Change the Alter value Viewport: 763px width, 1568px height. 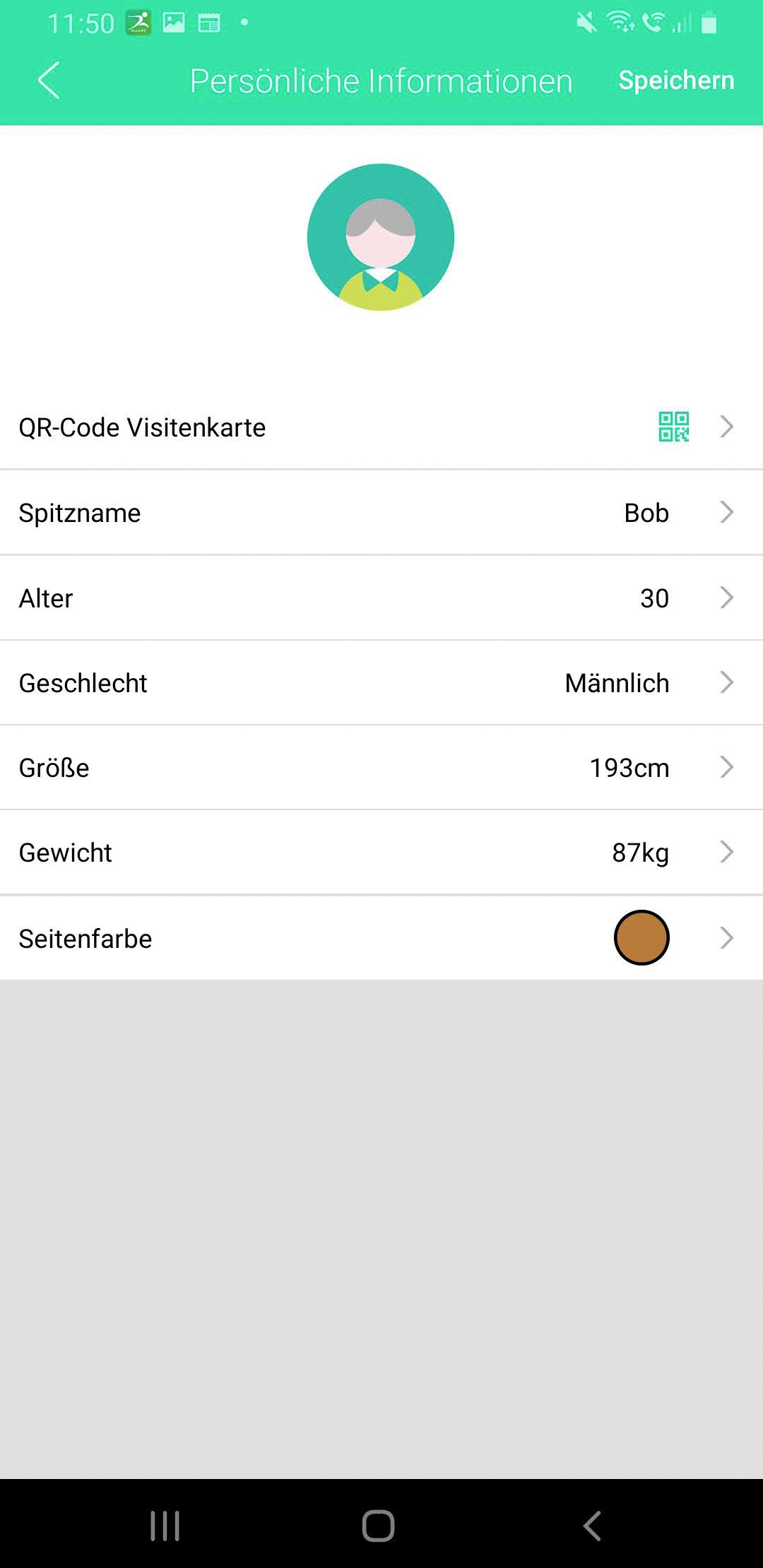(381, 598)
